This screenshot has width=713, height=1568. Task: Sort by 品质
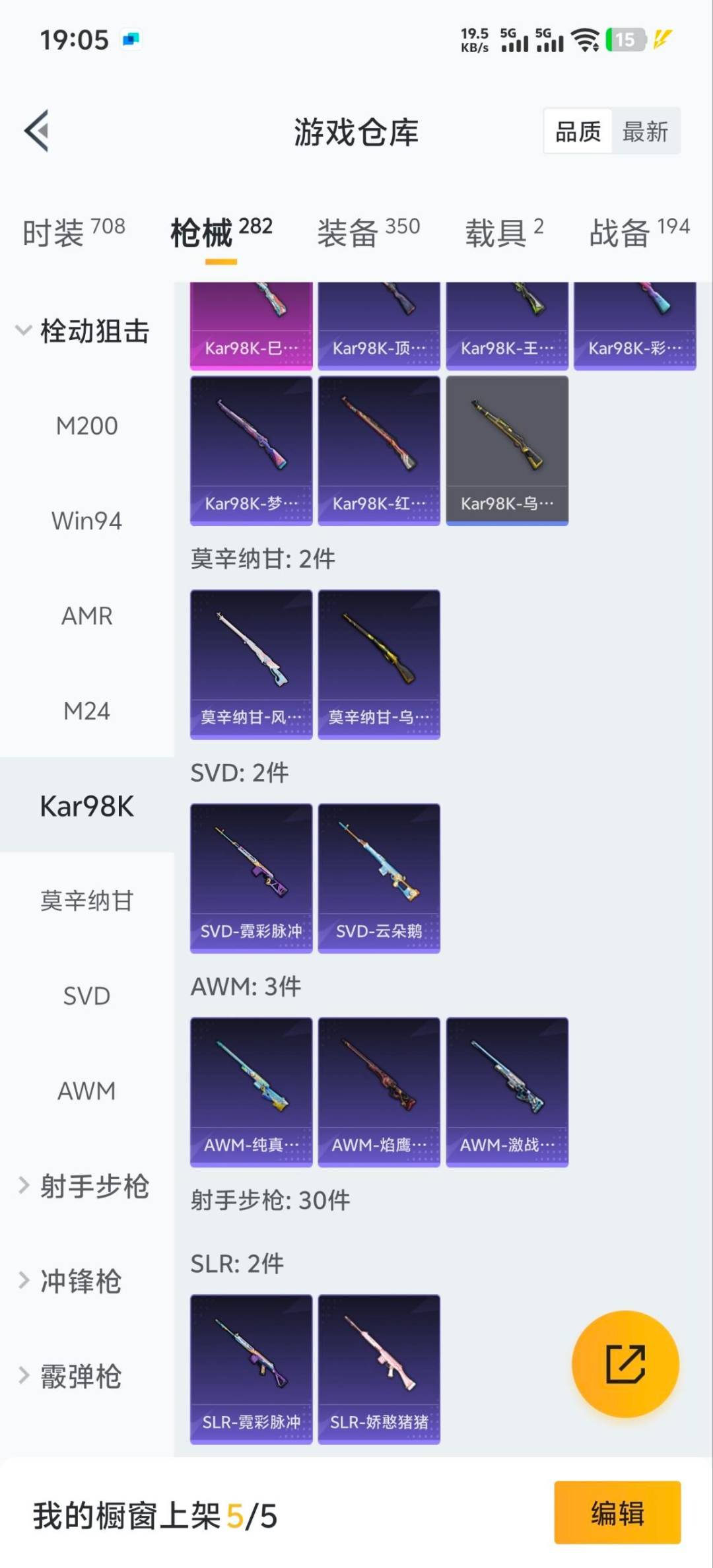(x=578, y=131)
